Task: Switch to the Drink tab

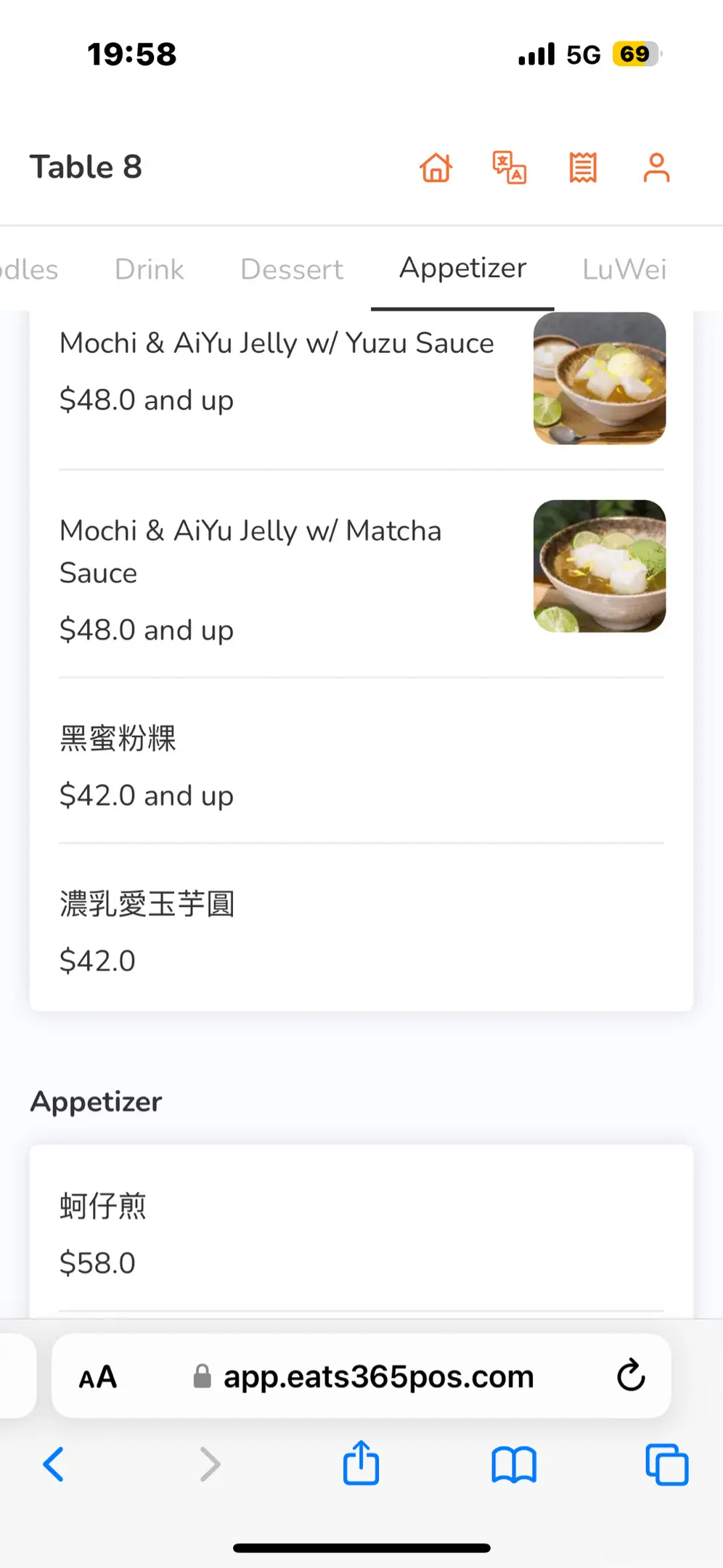Action: 149,269
